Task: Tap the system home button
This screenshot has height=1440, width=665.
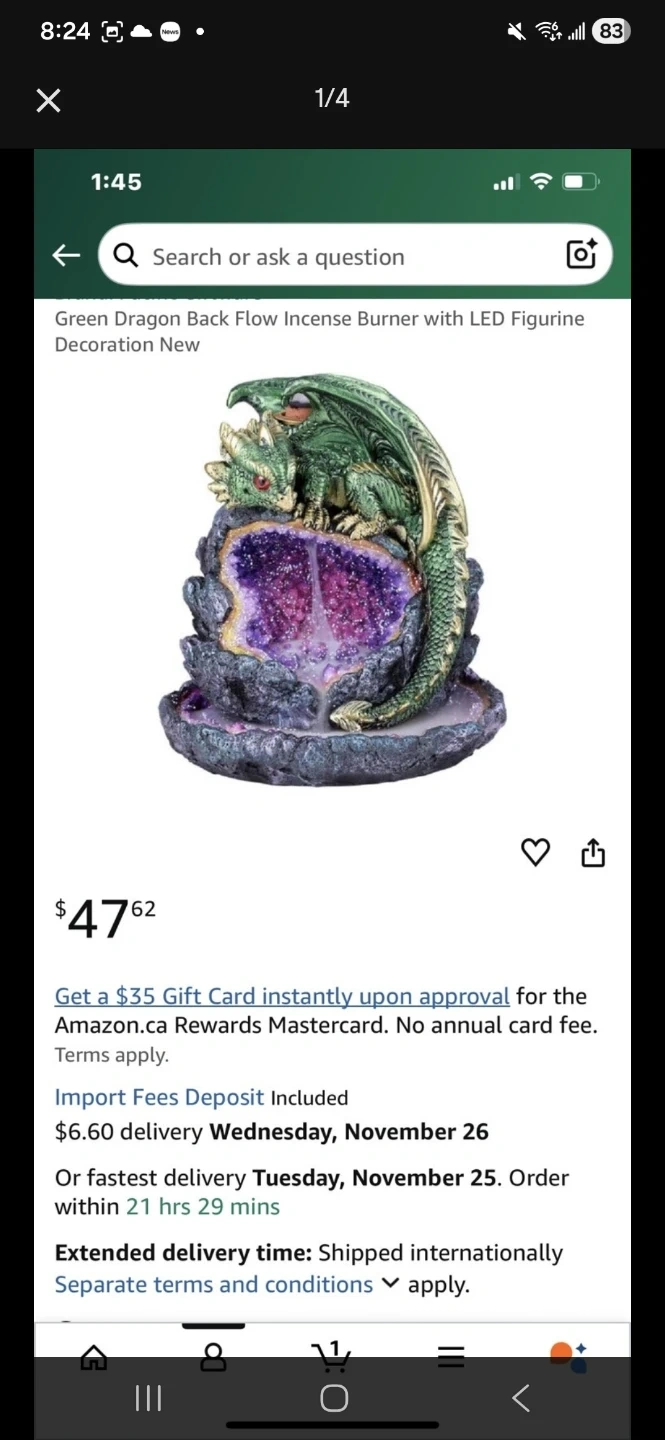Action: pyautogui.click(x=334, y=1398)
